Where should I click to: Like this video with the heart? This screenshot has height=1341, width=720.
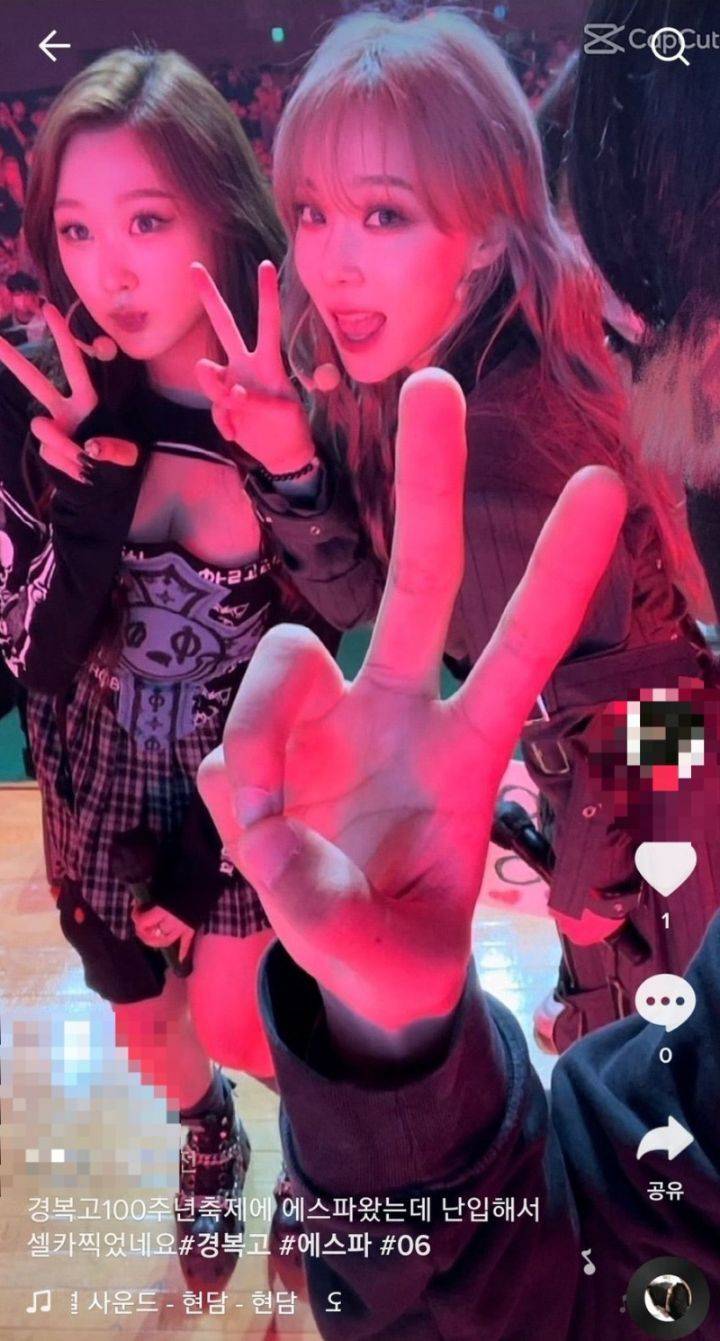[665, 868]
